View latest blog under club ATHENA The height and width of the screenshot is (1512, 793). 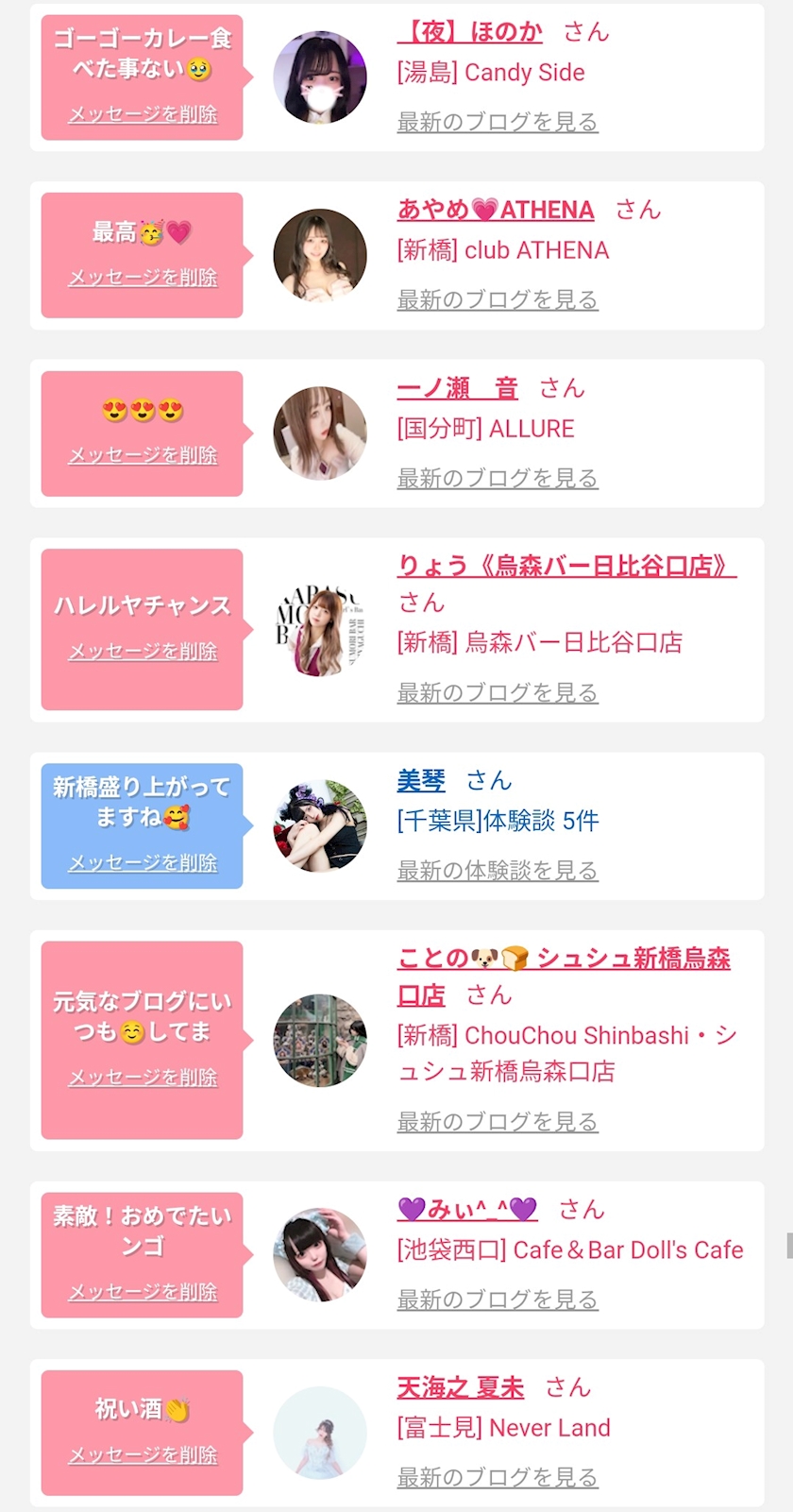(498, 299)
